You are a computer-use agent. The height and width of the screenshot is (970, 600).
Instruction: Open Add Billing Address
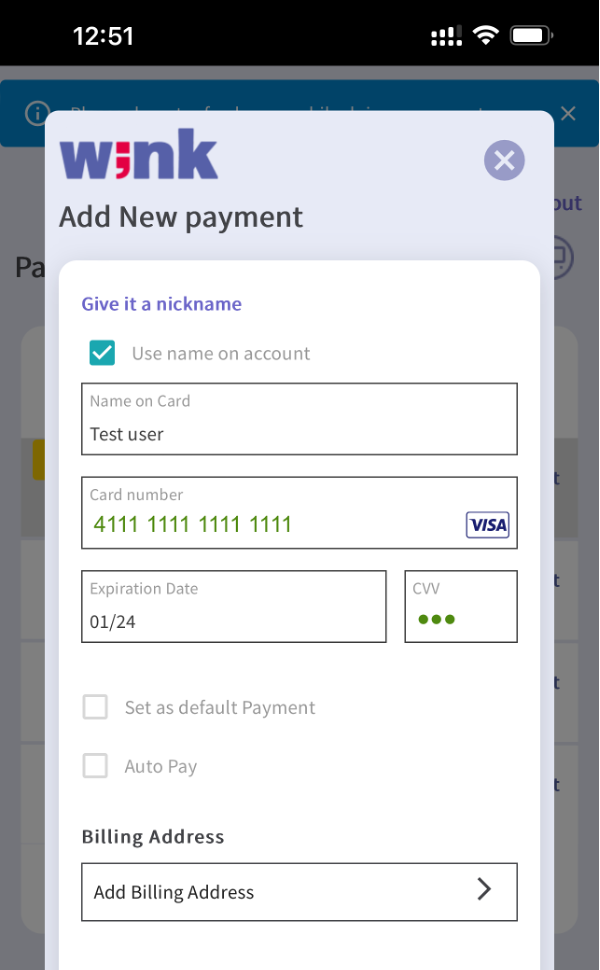click(x=299, y=891)
